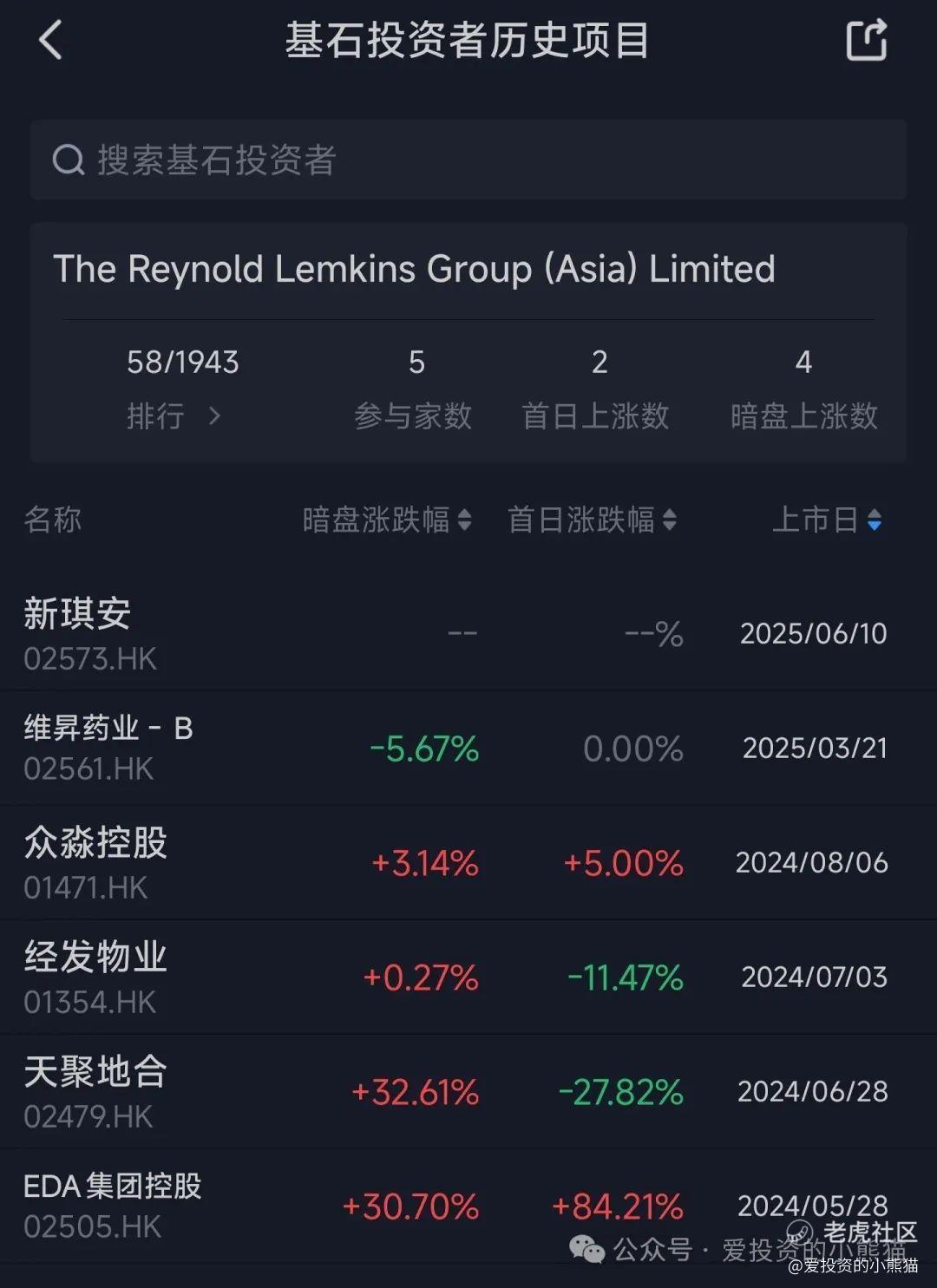Share this cornerstone investor page
The height and width of the screenshot is (1288, 937).
pos(866,41)
